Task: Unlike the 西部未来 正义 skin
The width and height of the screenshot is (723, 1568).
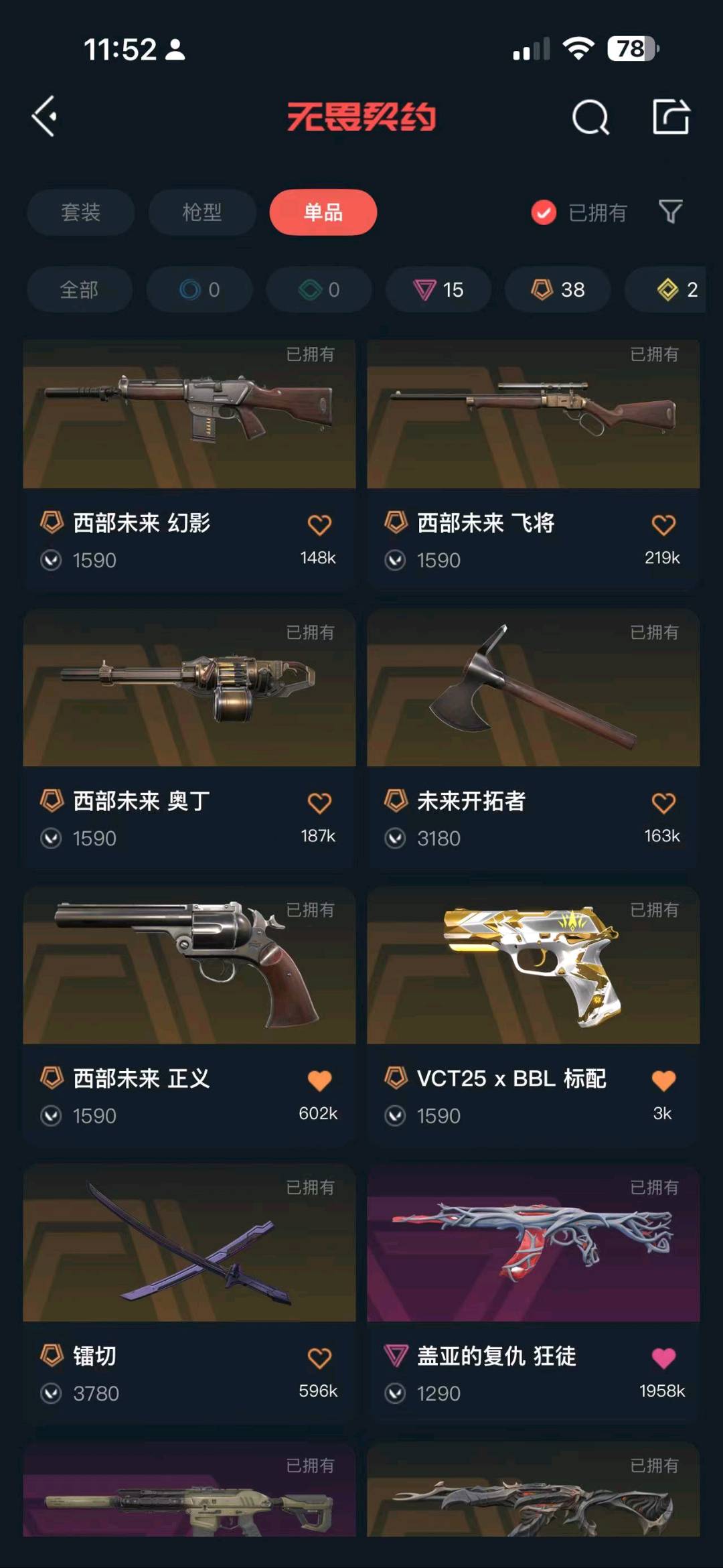Action: [x=319, y=1080]
